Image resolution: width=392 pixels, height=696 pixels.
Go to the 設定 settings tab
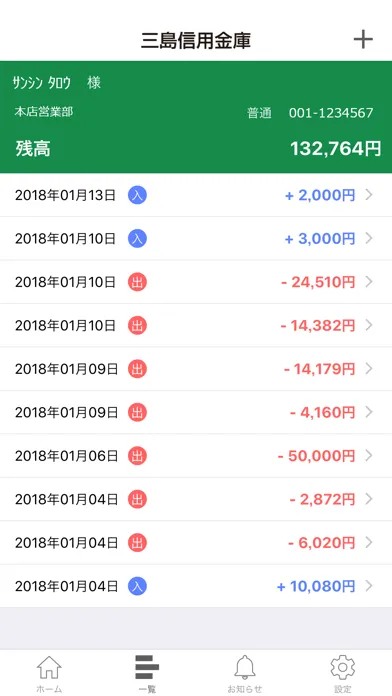[x=343, y=673]
